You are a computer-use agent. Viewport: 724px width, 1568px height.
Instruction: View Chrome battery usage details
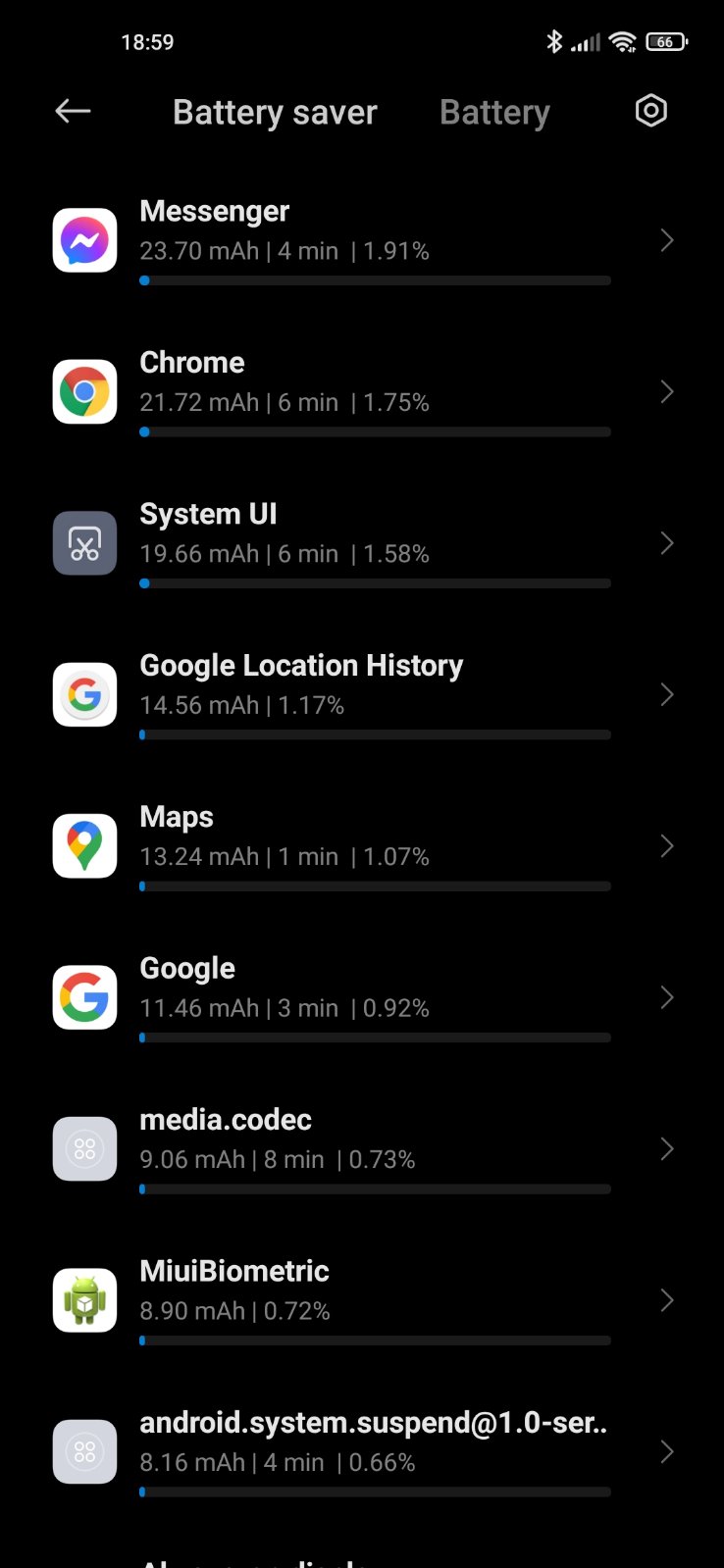point(362,391)
